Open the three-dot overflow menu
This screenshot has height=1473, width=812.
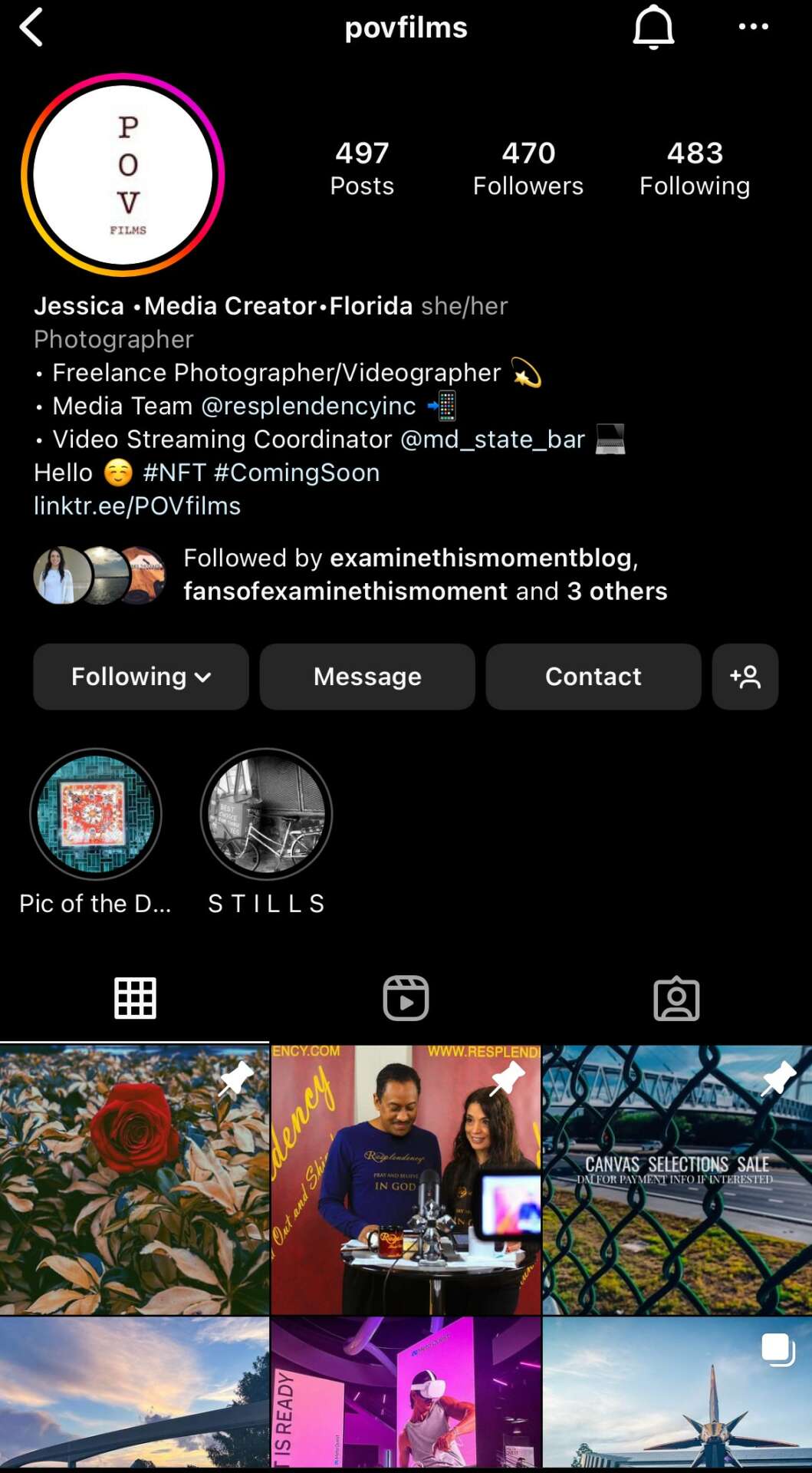[x=753, y=27]
